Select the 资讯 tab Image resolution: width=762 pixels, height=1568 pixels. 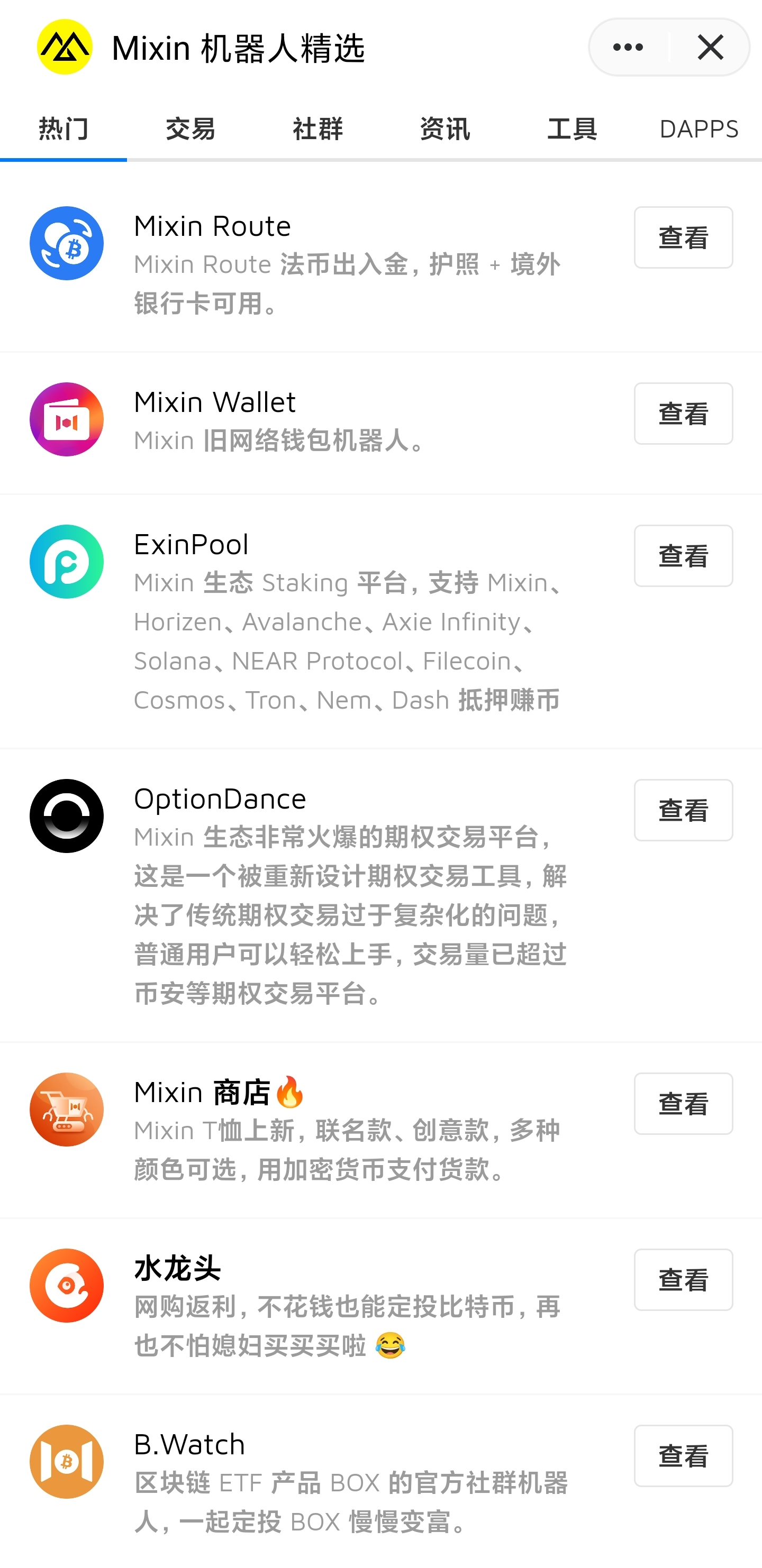[444, 129]
